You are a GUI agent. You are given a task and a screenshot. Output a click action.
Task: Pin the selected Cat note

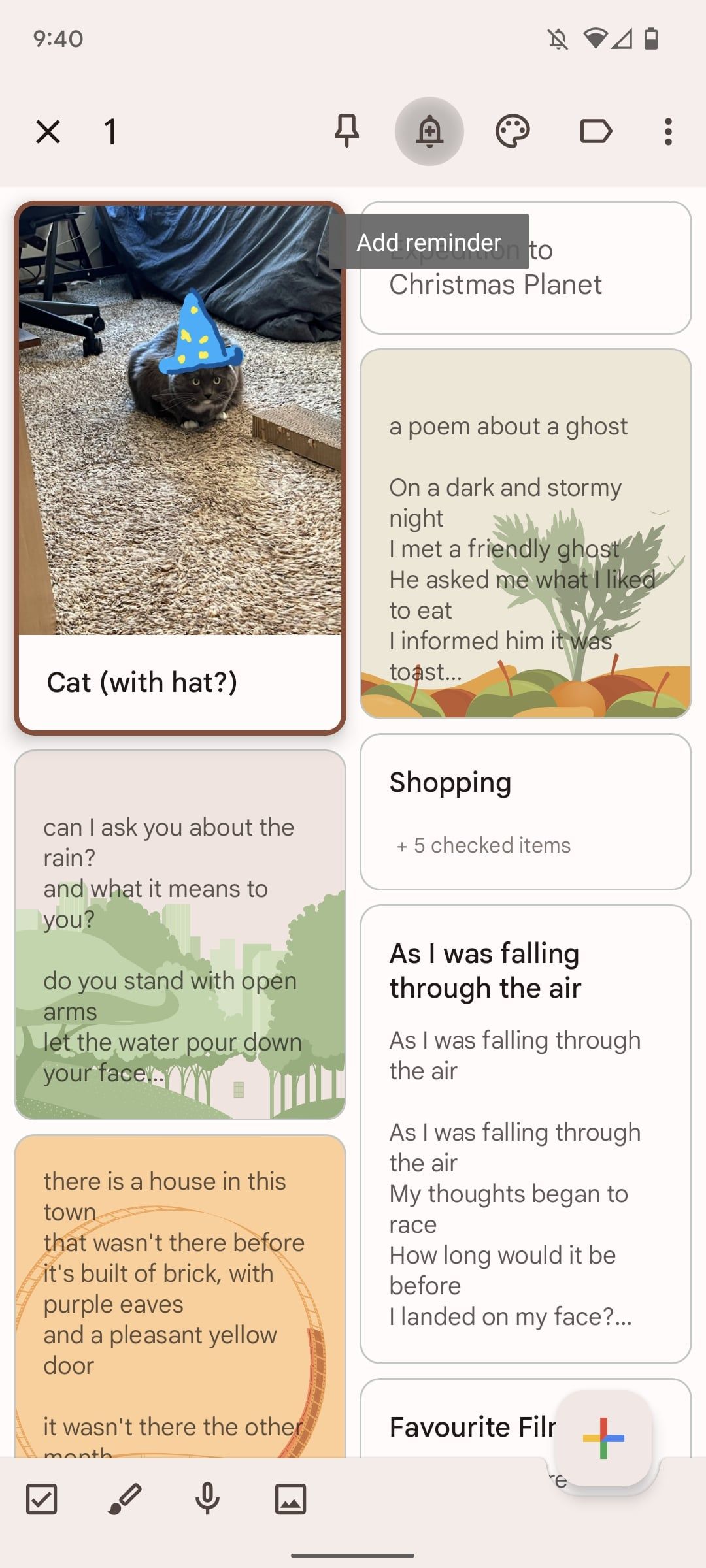pos(347,131)
